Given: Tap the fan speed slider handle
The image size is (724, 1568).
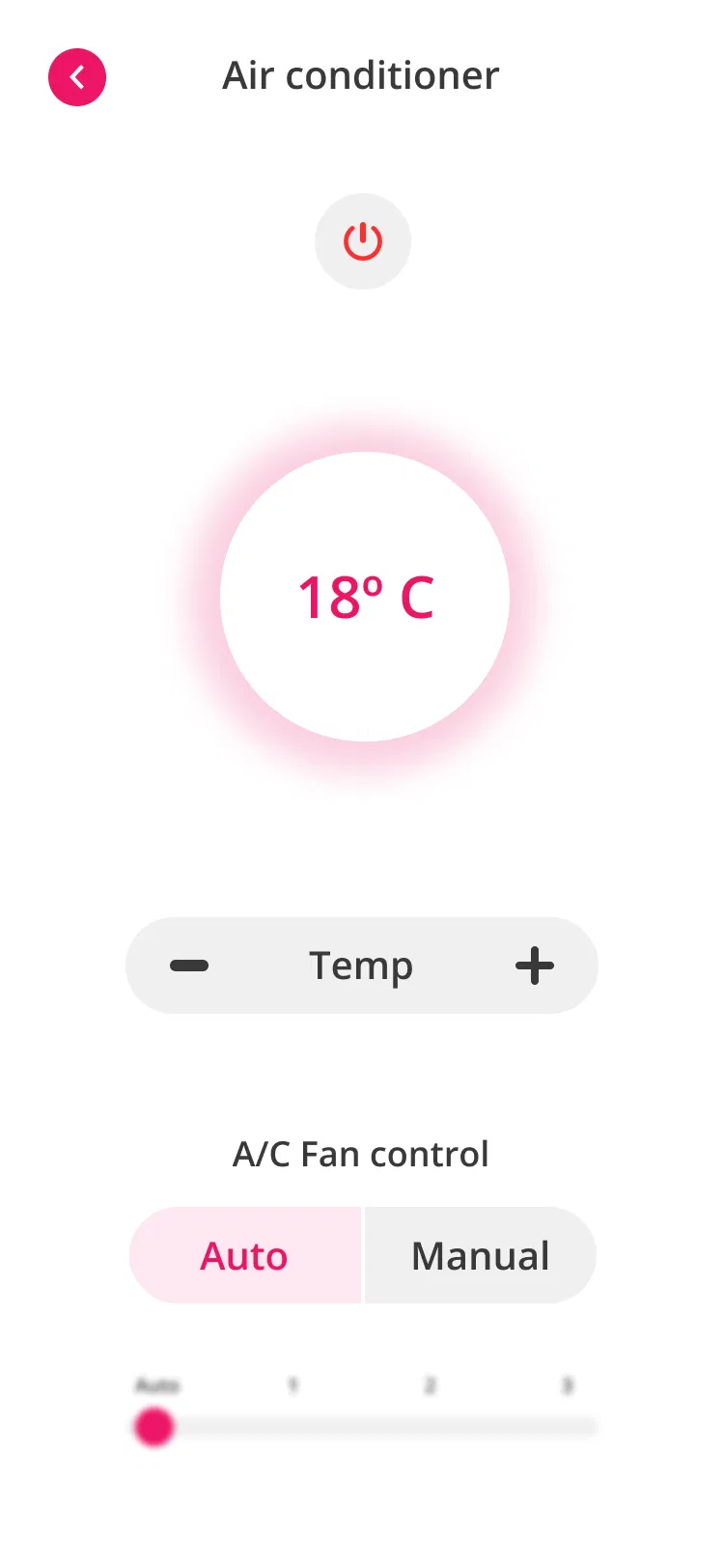Looking at the screenshot, I should point(154,1427).
